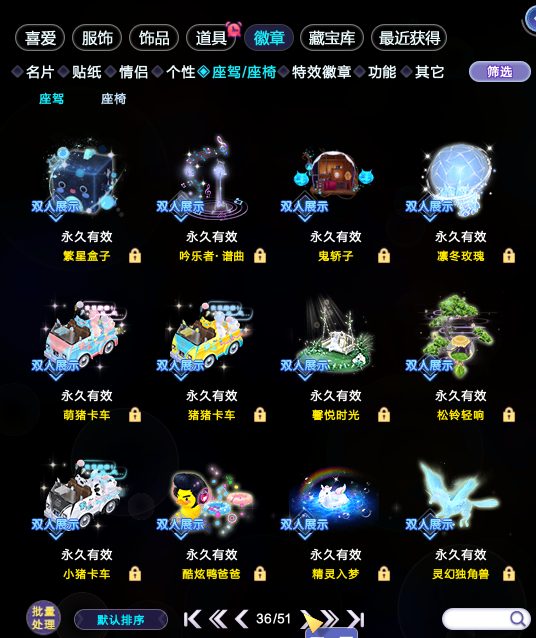Switch to the 道具 tab

click(x=211, y=38)
